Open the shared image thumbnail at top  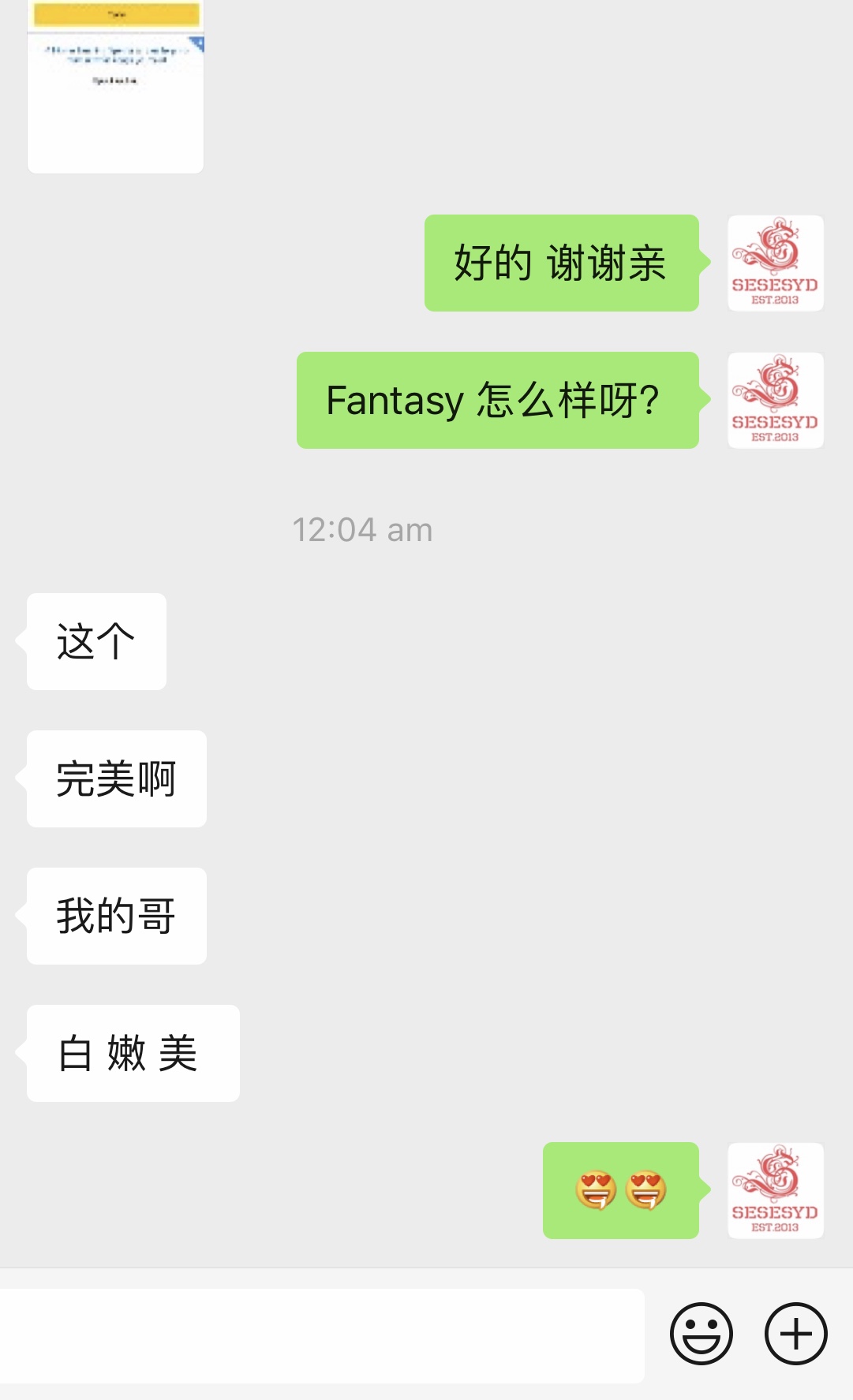(115, 85)
